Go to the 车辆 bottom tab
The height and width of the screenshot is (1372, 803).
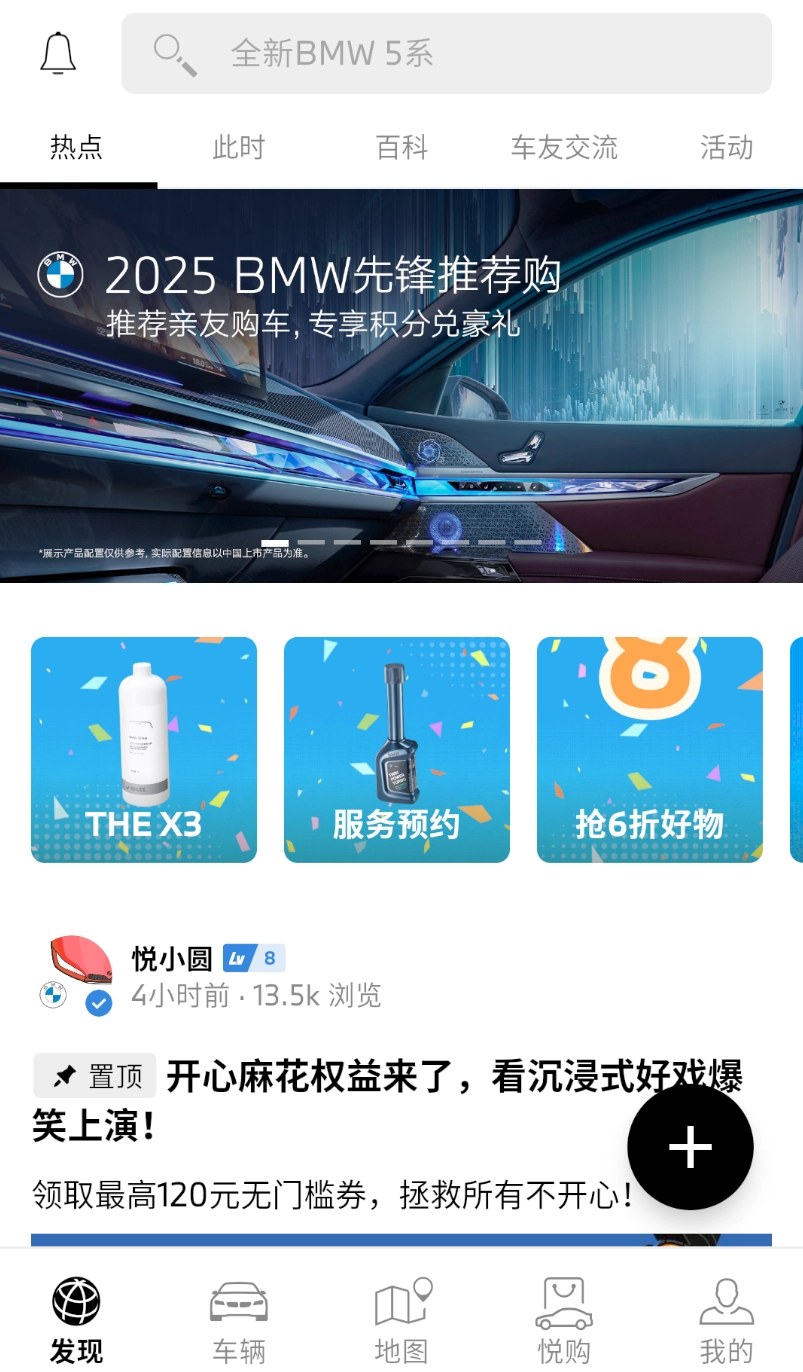239,1318
